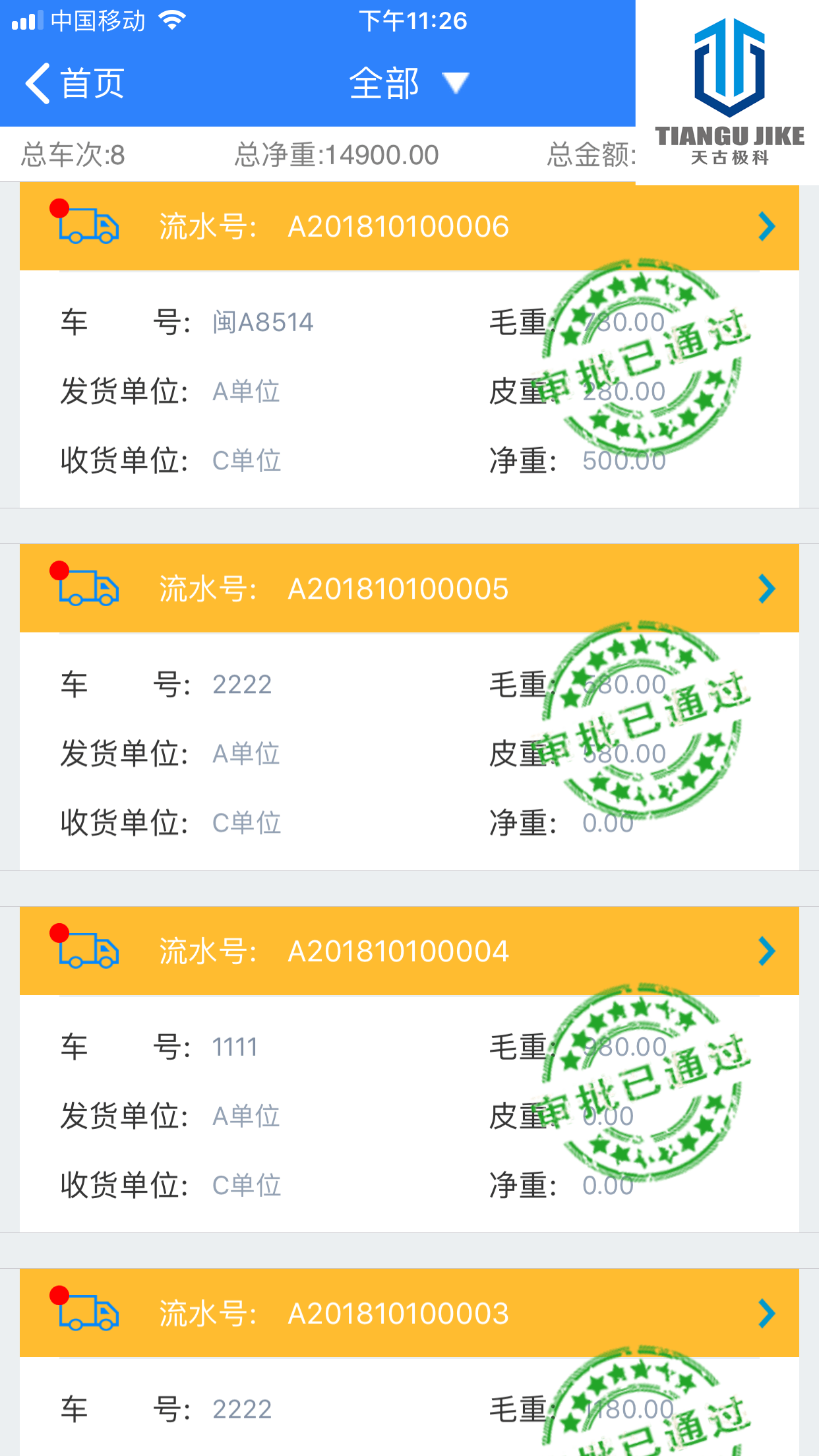
Task: Open record A201810100006
Action: click(409, 227)
